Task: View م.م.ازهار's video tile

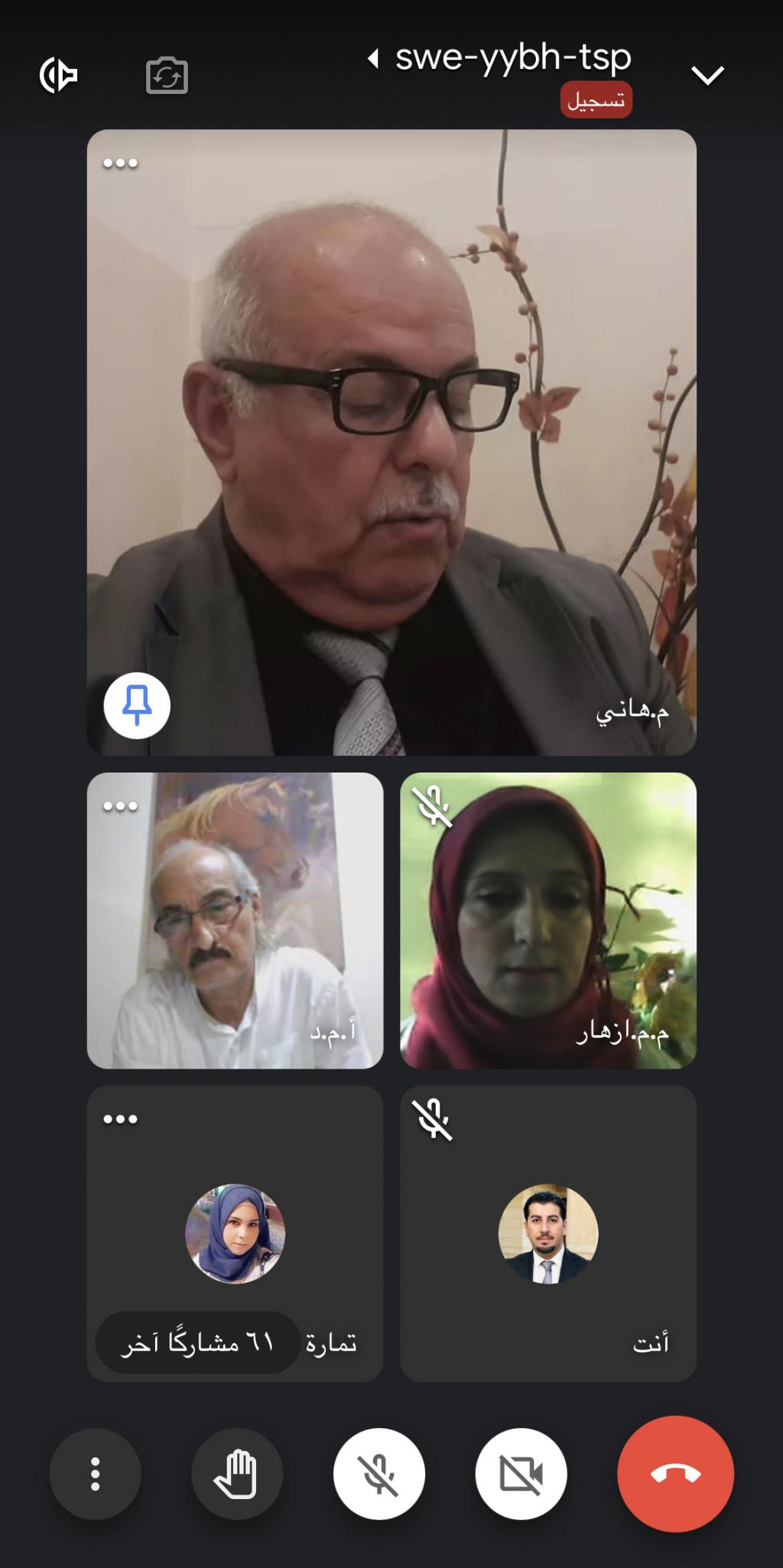Action: (x=547, y=920)
